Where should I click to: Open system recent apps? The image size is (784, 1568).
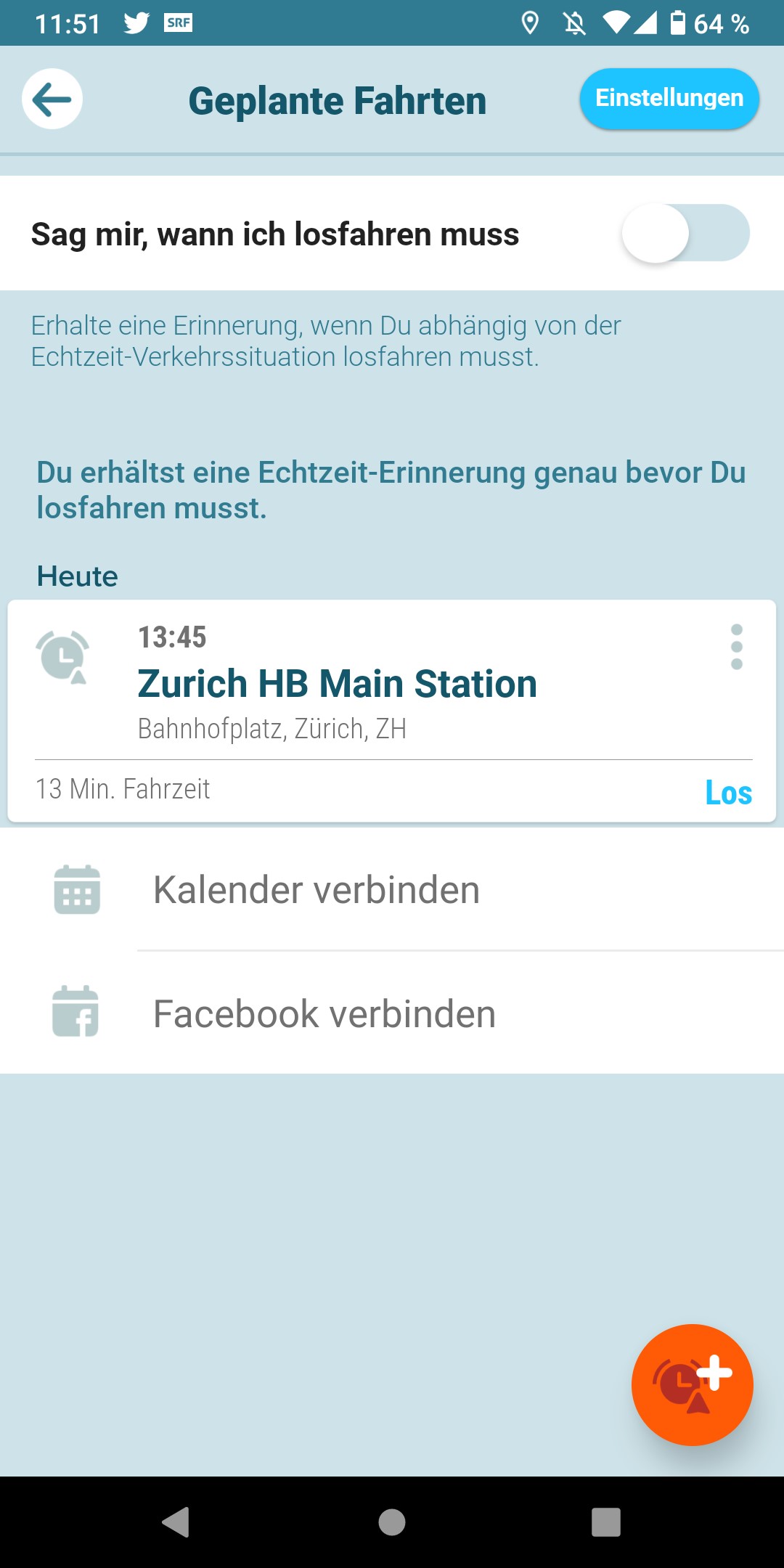tap(605, 1522)
